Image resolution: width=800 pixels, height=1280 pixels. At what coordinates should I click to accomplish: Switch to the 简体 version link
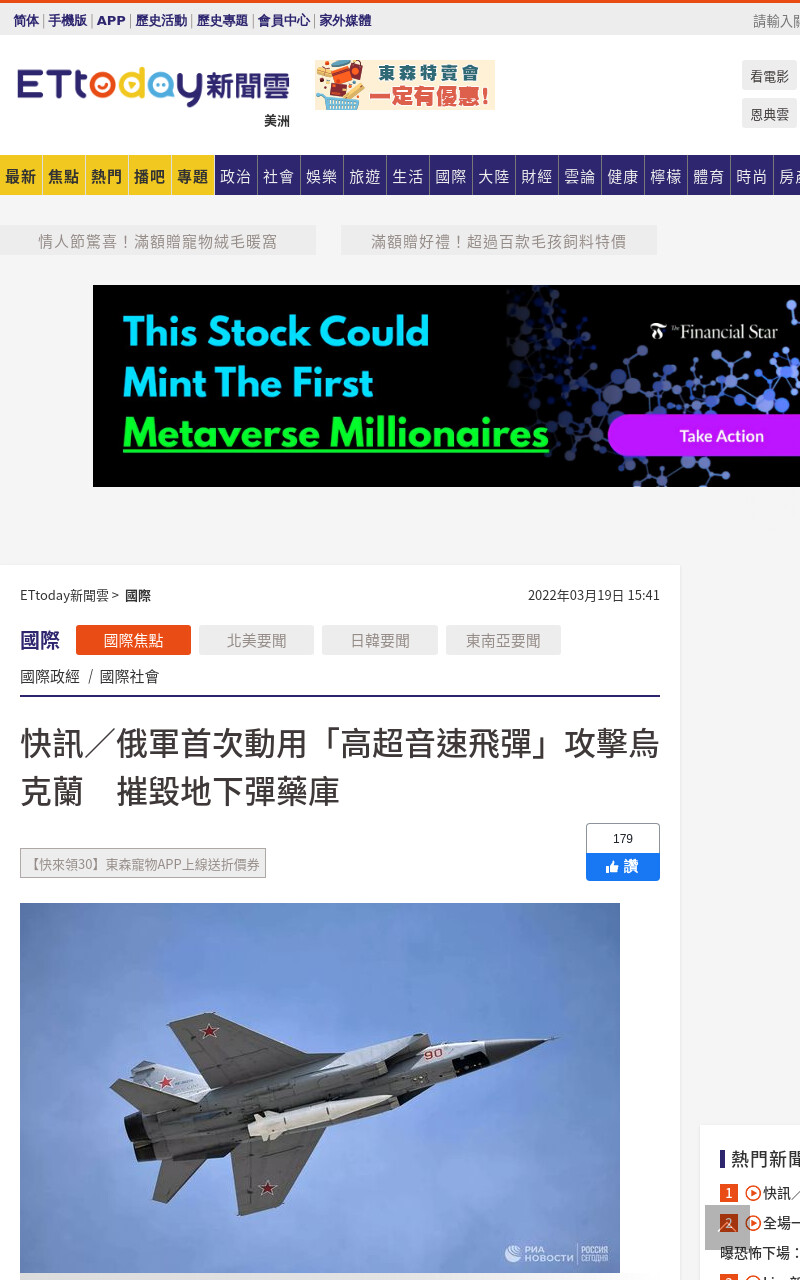(26, 20)
